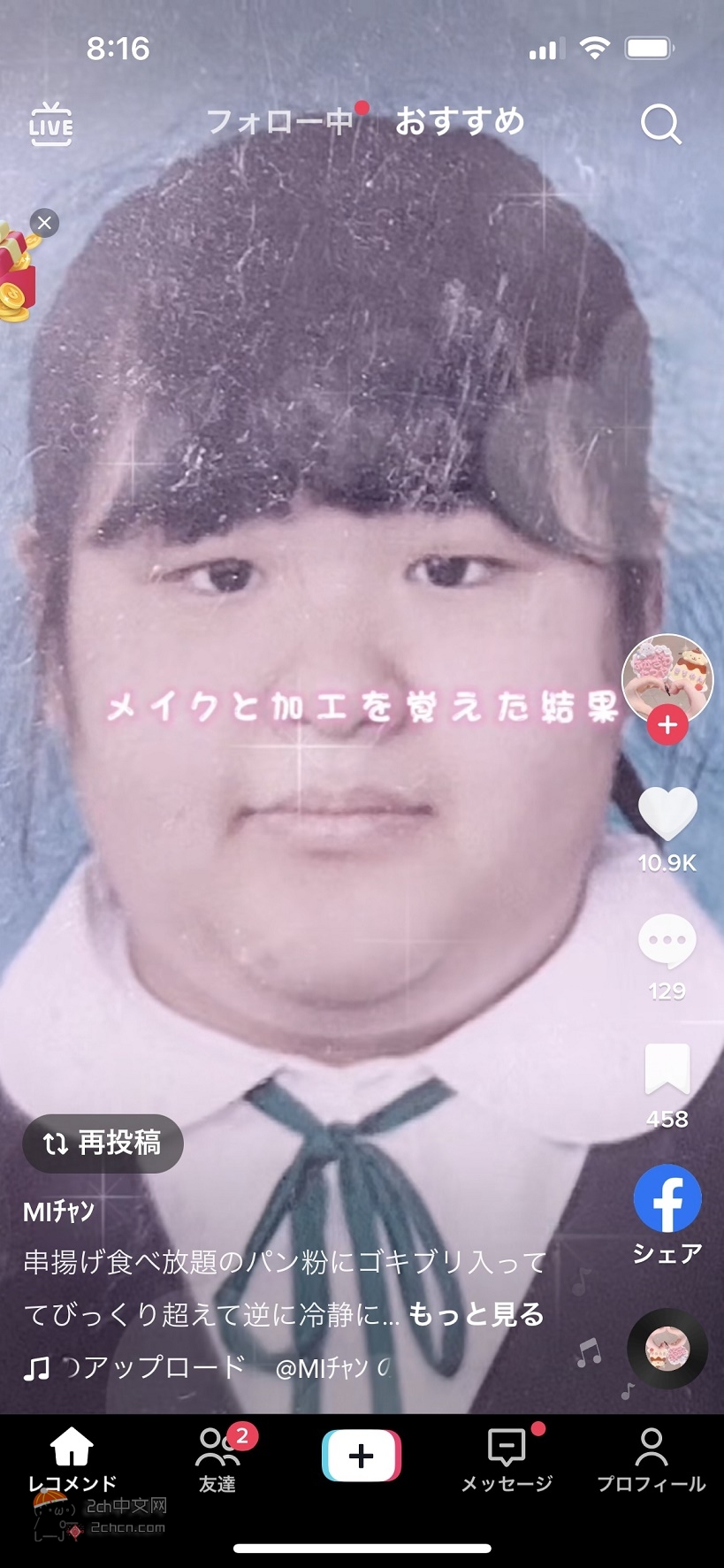Switch to the おすすめ tab
Image resolution: width=724 pixels, height=1568 pixels.
coord(460,121)
